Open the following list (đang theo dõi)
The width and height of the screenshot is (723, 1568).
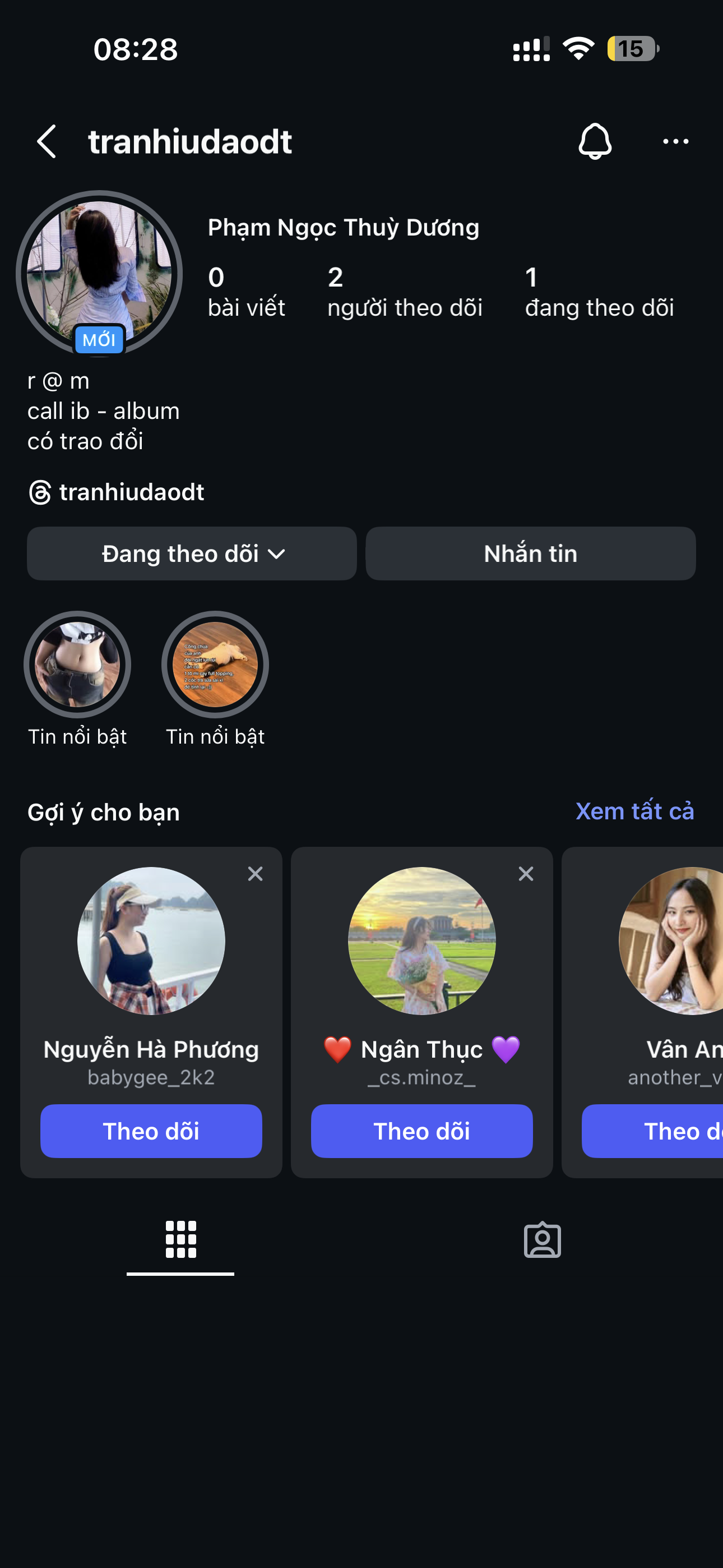point(599,292)
